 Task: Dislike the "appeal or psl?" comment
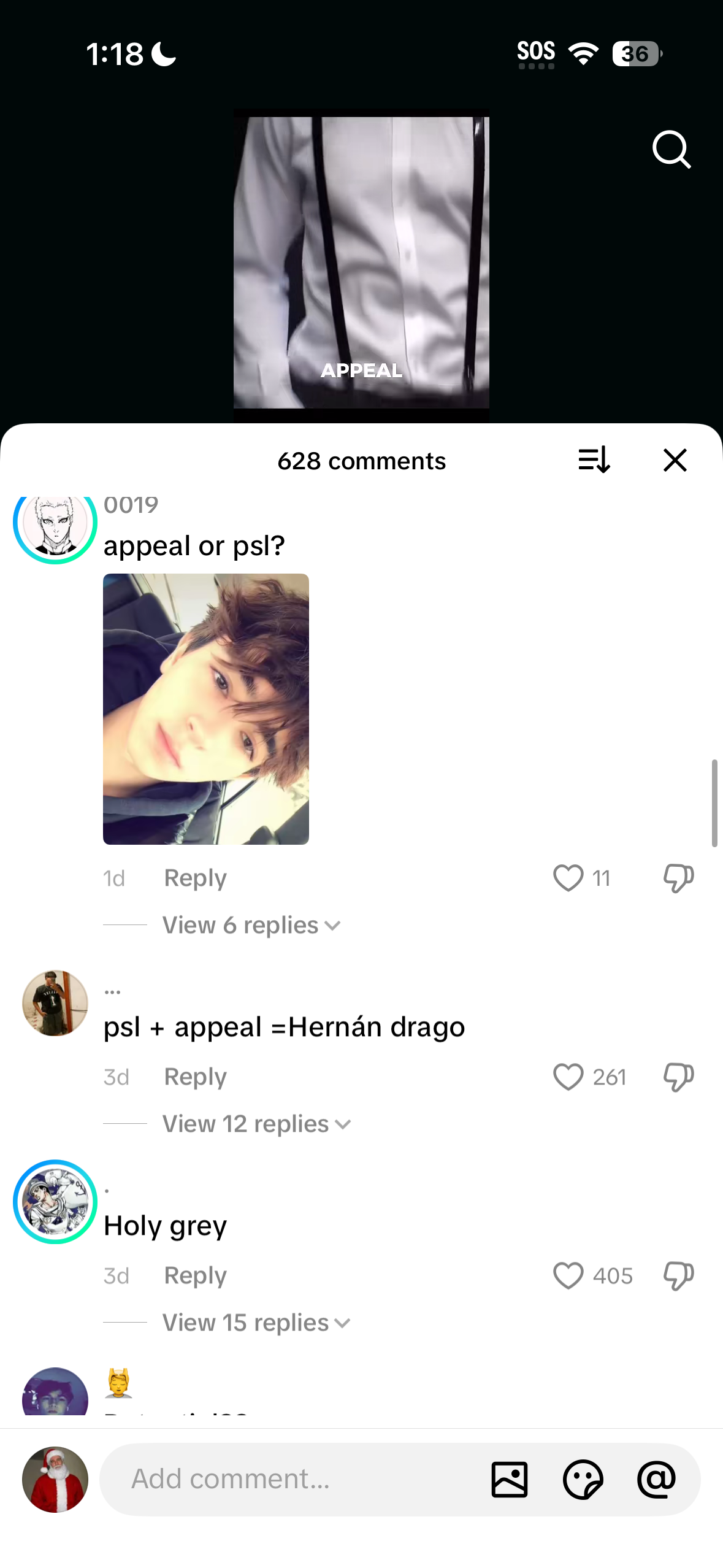tap(678, 878)
